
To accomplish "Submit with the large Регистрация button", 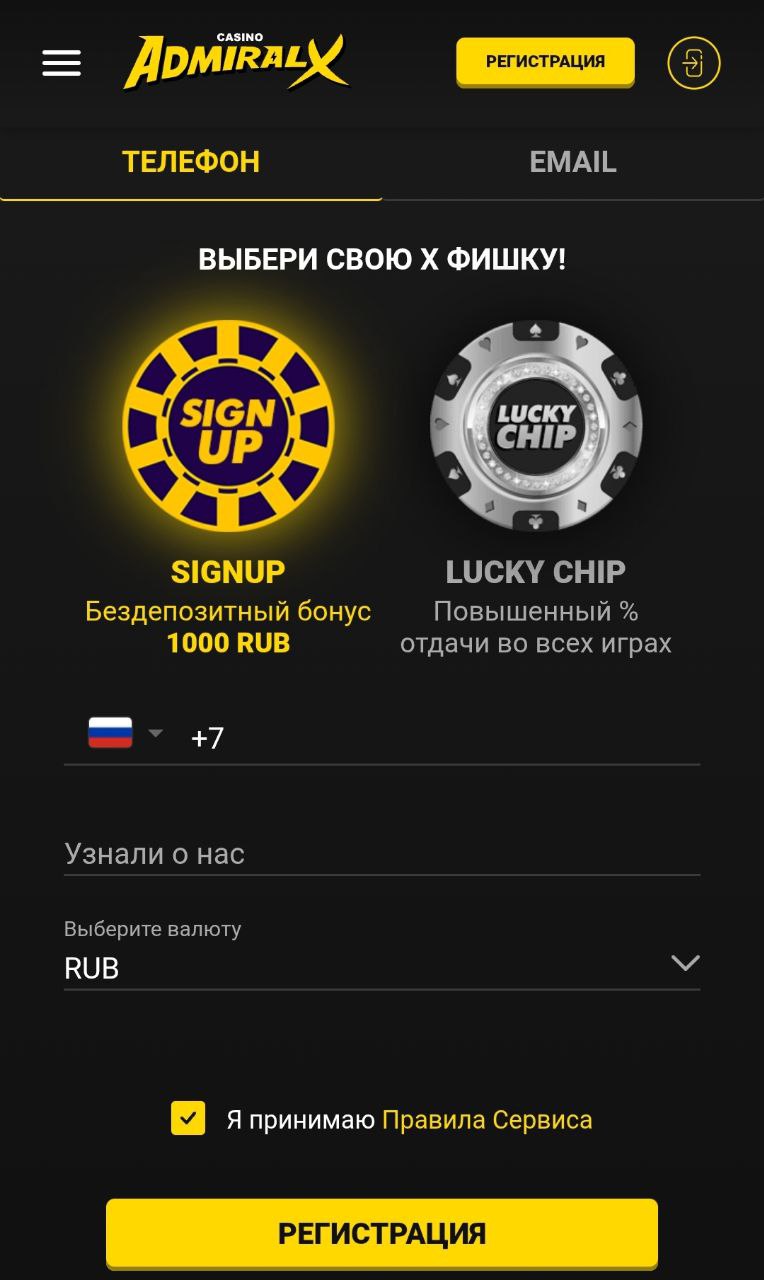I will (382, 1233).
